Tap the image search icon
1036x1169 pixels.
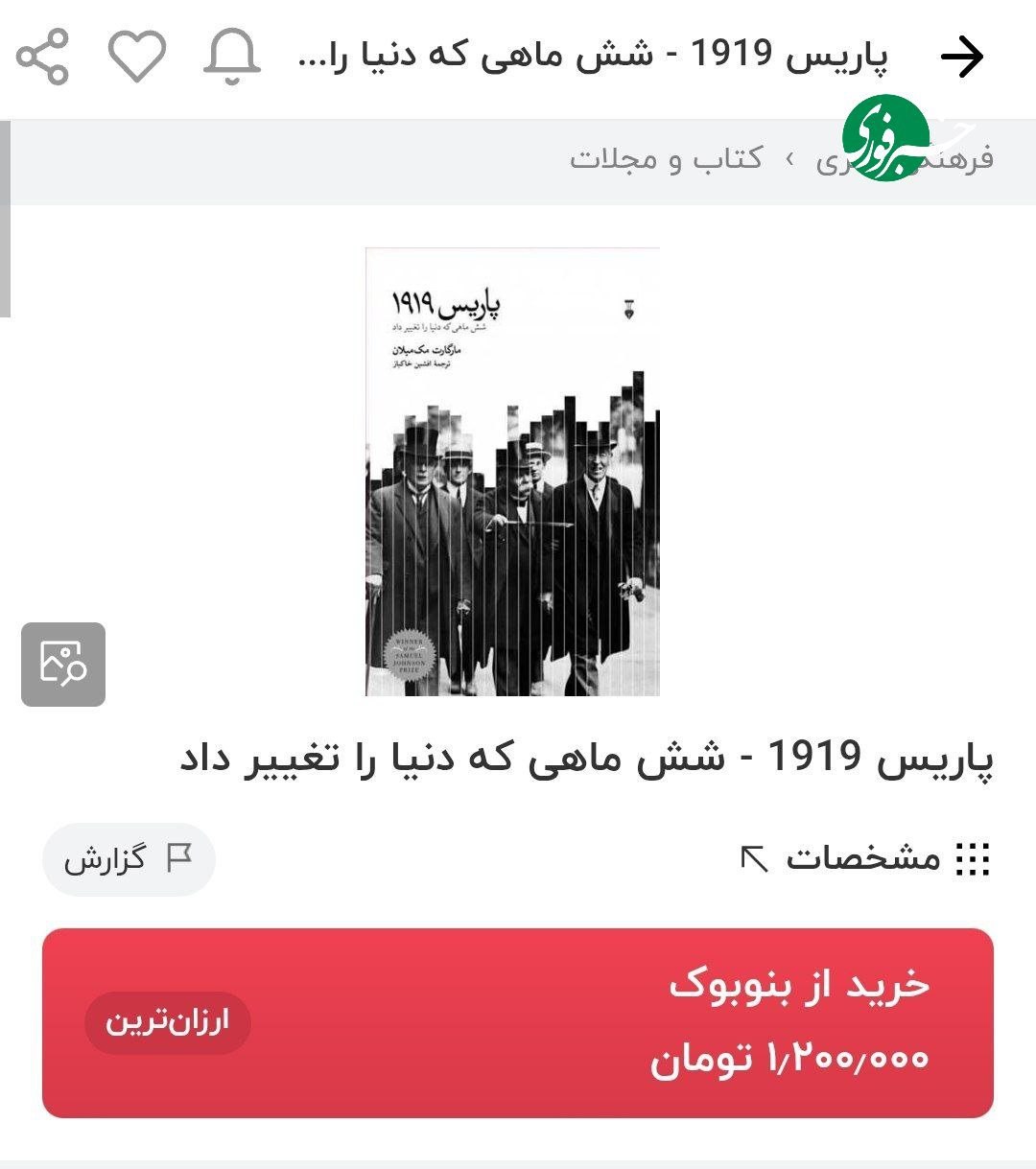coord(63,664)
